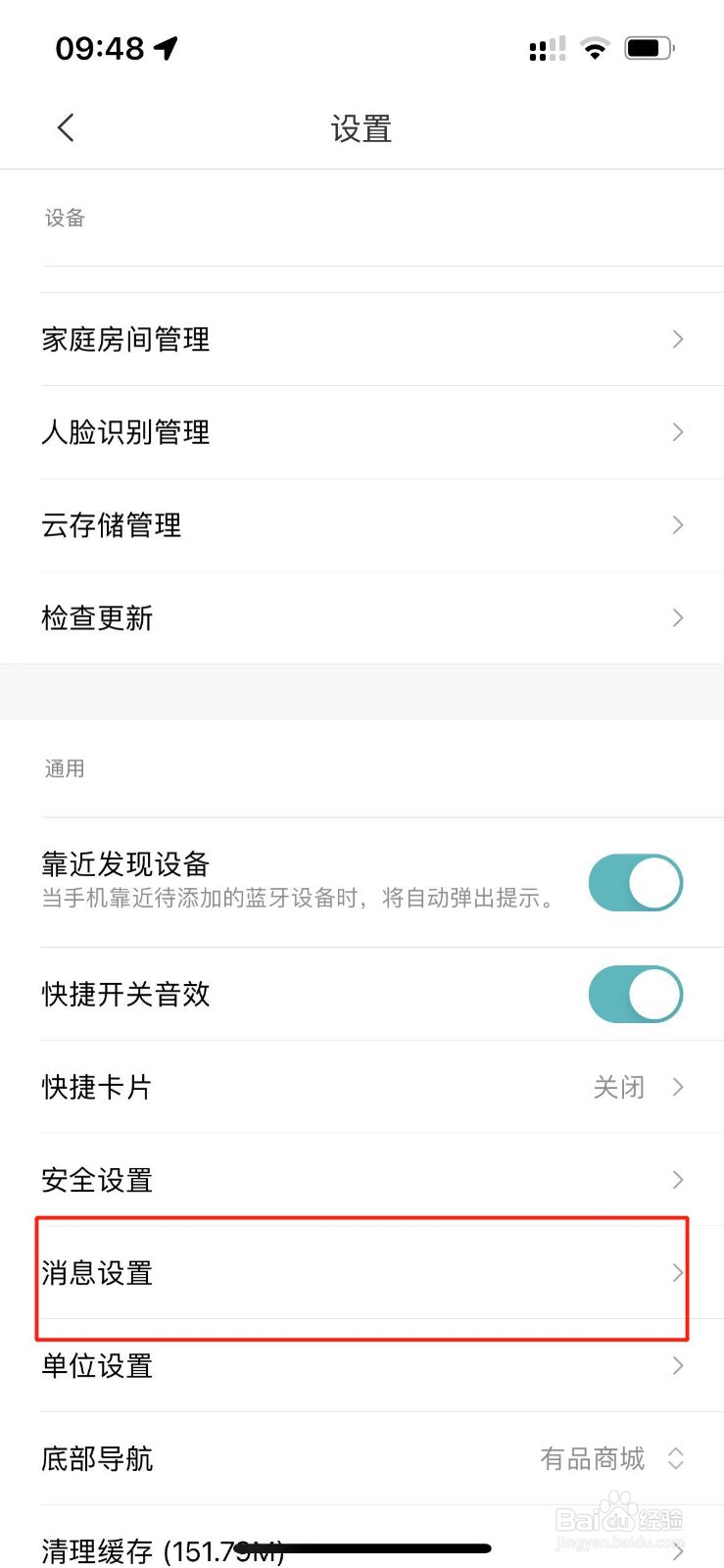Open 人脸识别管理 (face recognition management)
Image resolution: width=724 pixels, height=1568 pixels.
[x=362, y=432]
